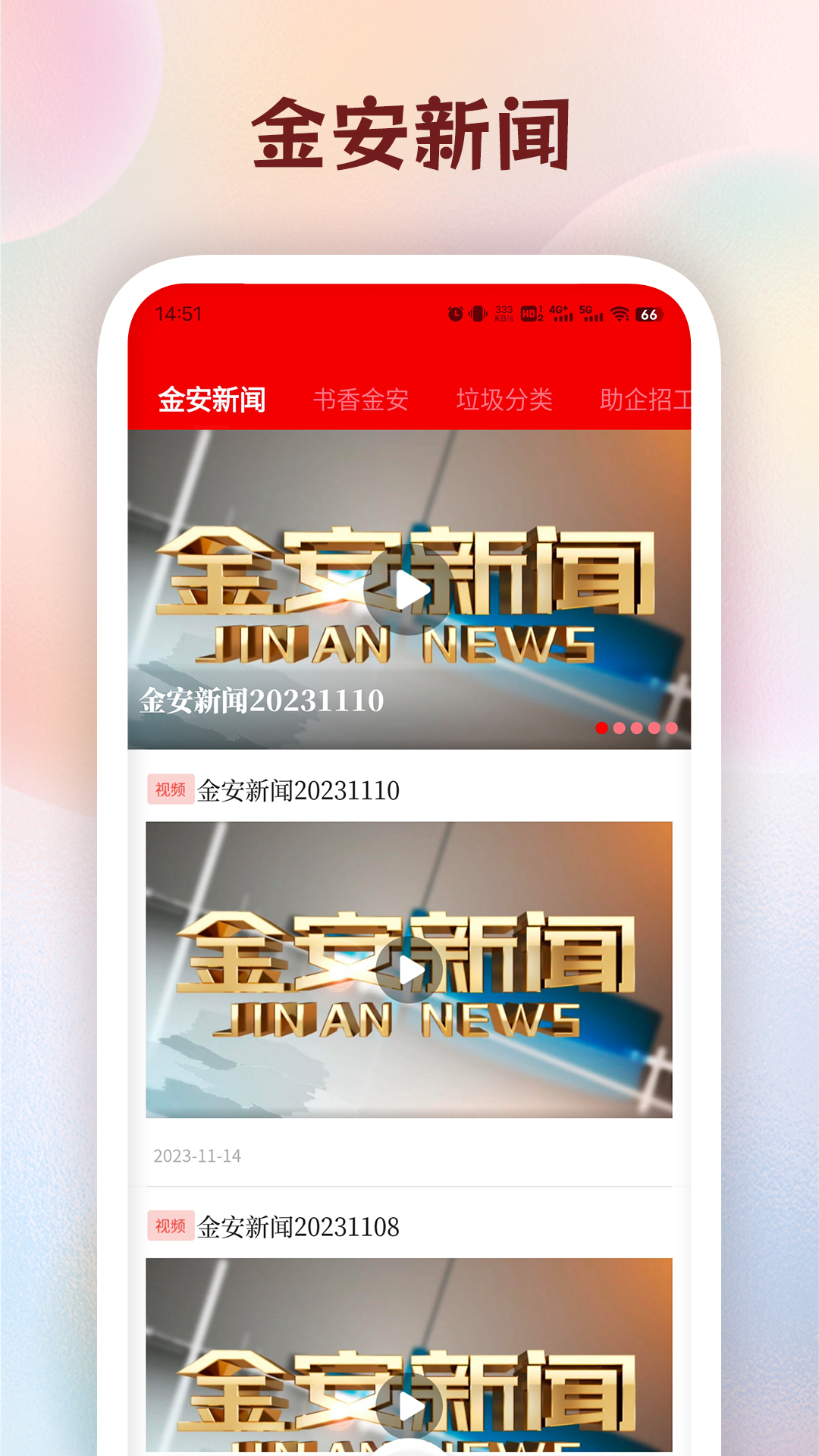Select the first carousel pagination dot

pyautogui.click(x=603, y=728)
